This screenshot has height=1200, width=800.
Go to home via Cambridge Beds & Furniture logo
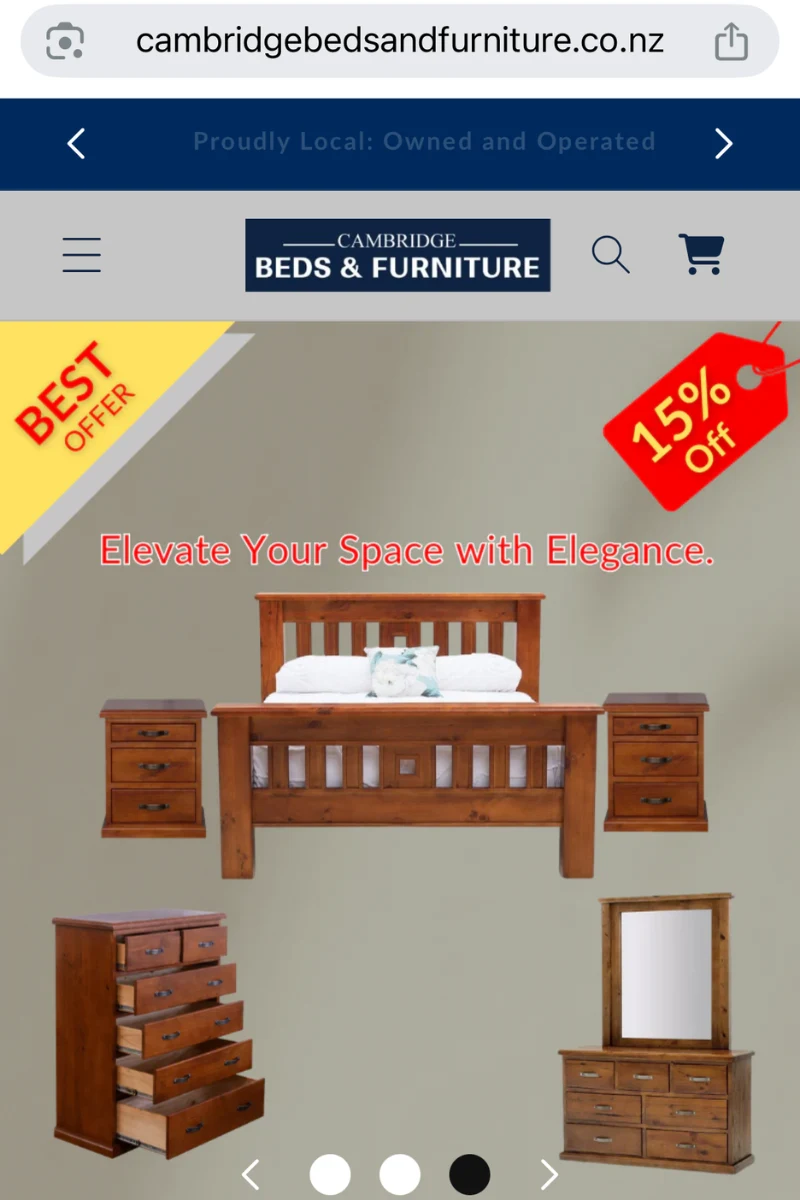[x=397, y=255]
